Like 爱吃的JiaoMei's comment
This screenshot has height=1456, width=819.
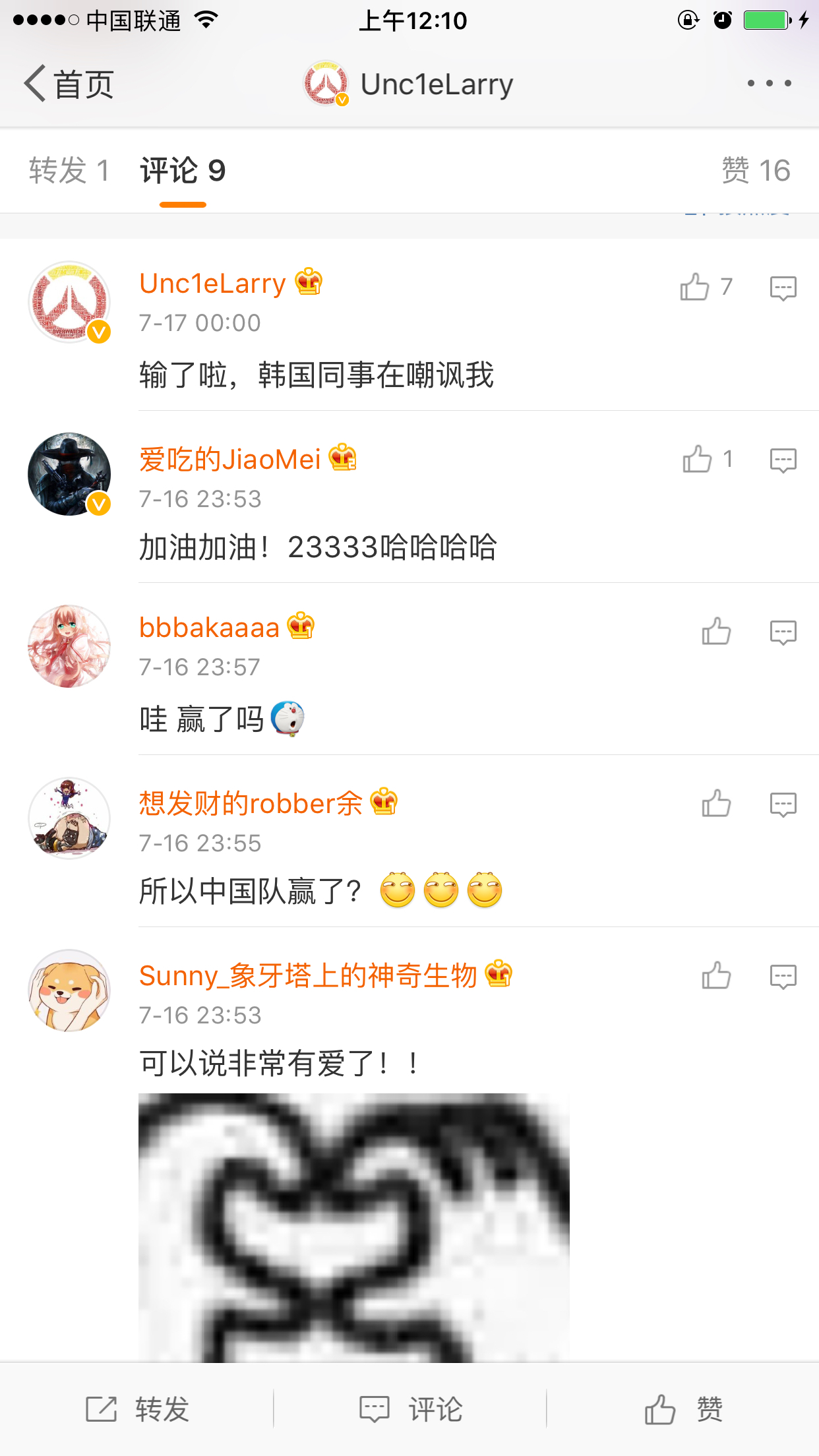coord(698,460)
